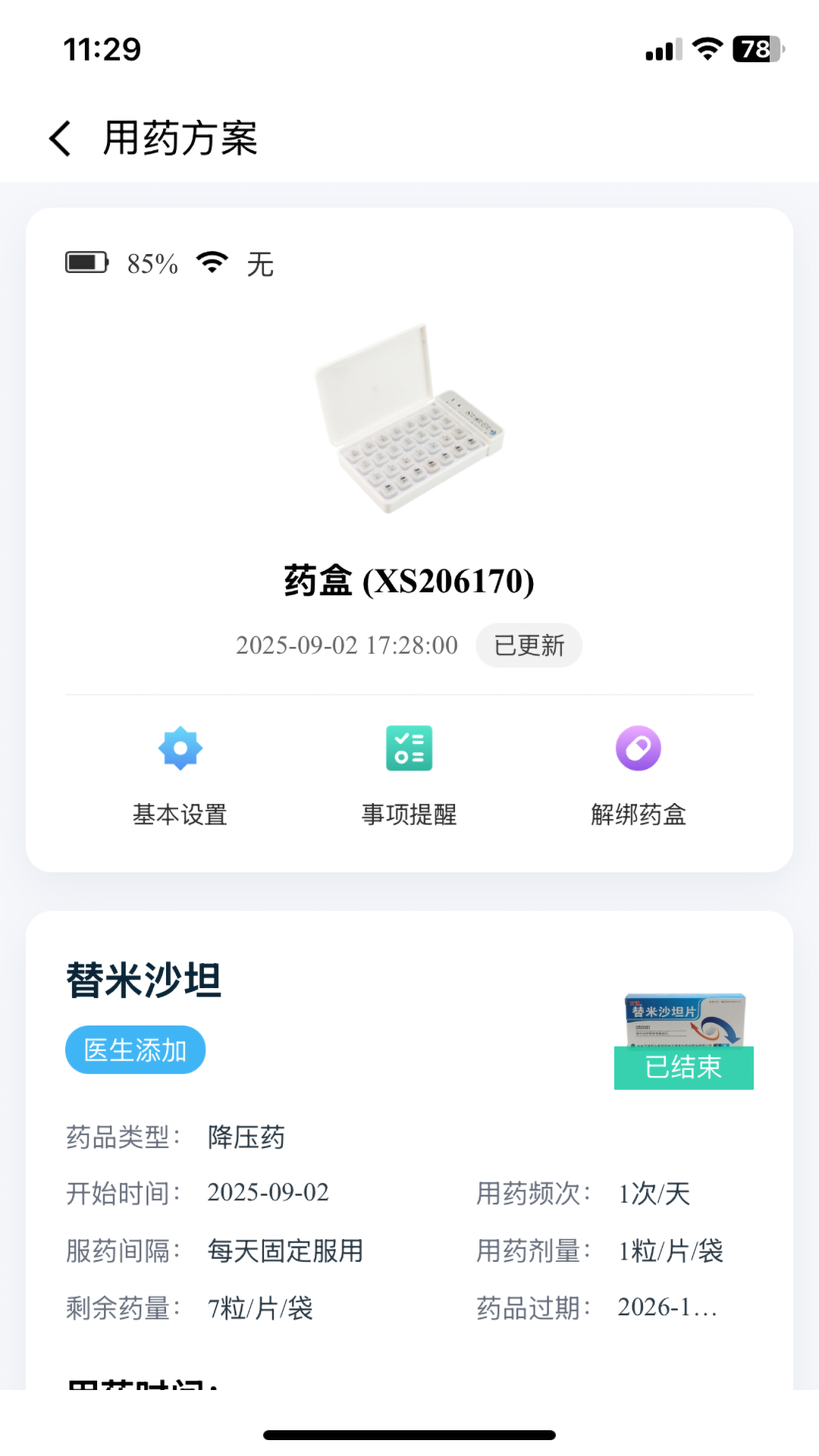Tap the 医生添加 label
The height and width of the screenshot is (1456, 819).
tap(135, 1049)
